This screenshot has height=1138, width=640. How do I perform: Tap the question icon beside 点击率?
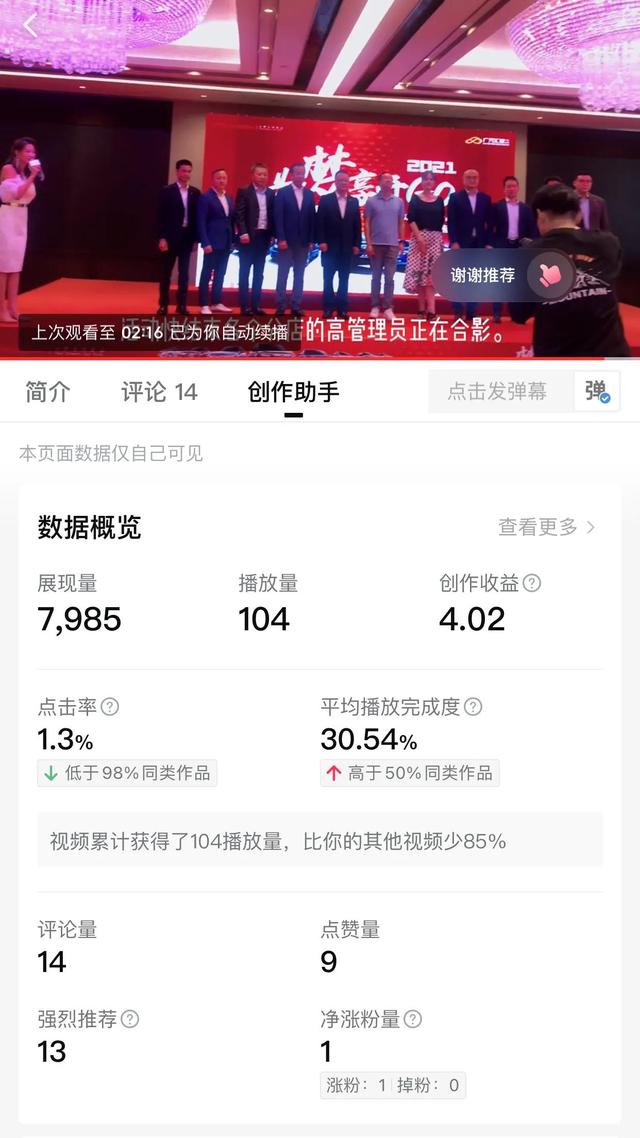click(110, 707)
